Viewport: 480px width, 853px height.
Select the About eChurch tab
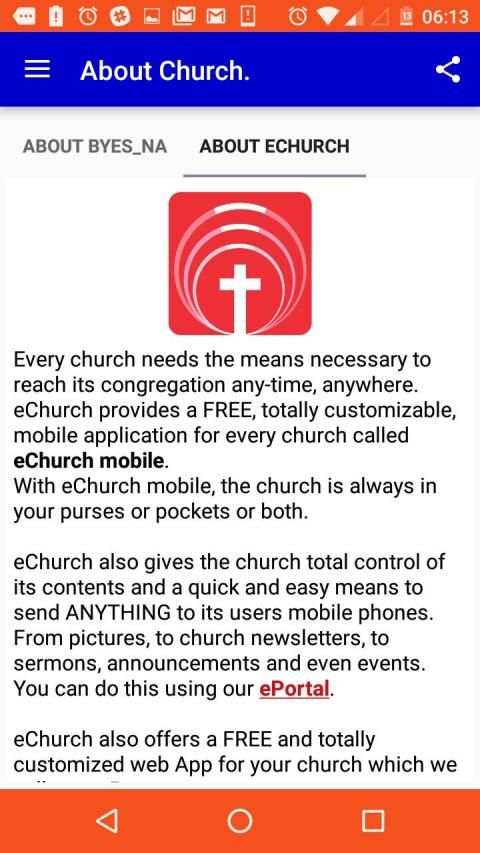tap(274, 146)
